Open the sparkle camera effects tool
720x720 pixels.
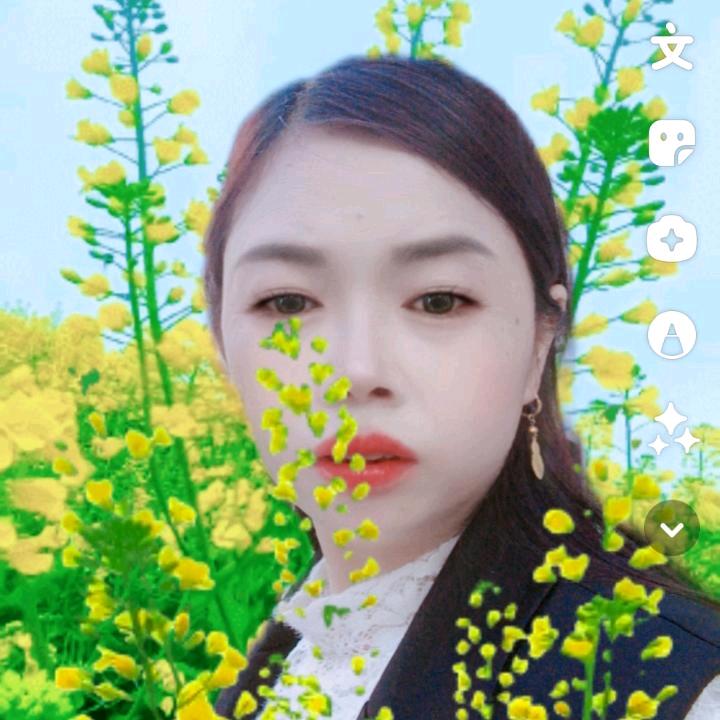click(671, 238)
